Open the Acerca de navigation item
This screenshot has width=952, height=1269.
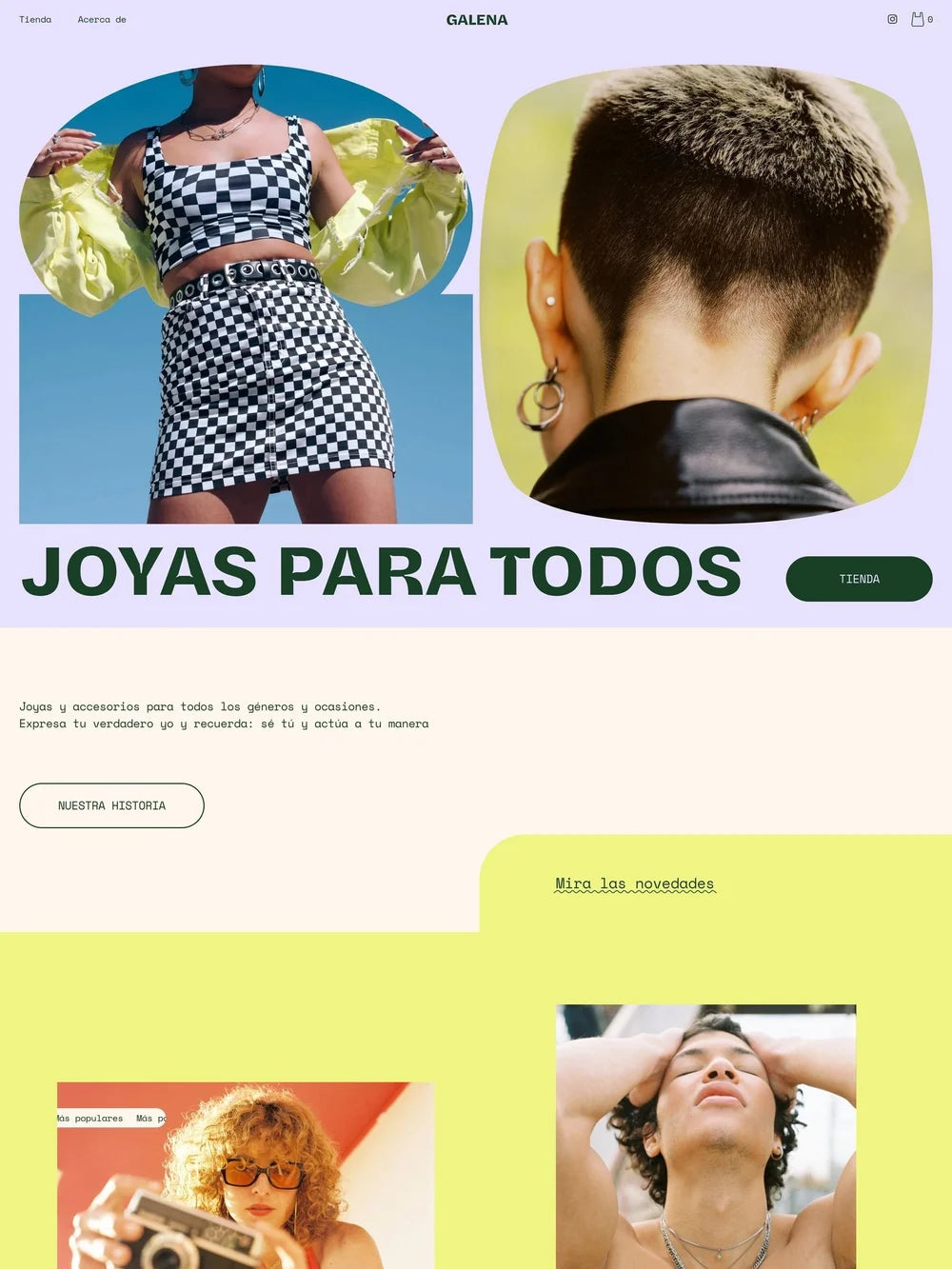[101, 19]
